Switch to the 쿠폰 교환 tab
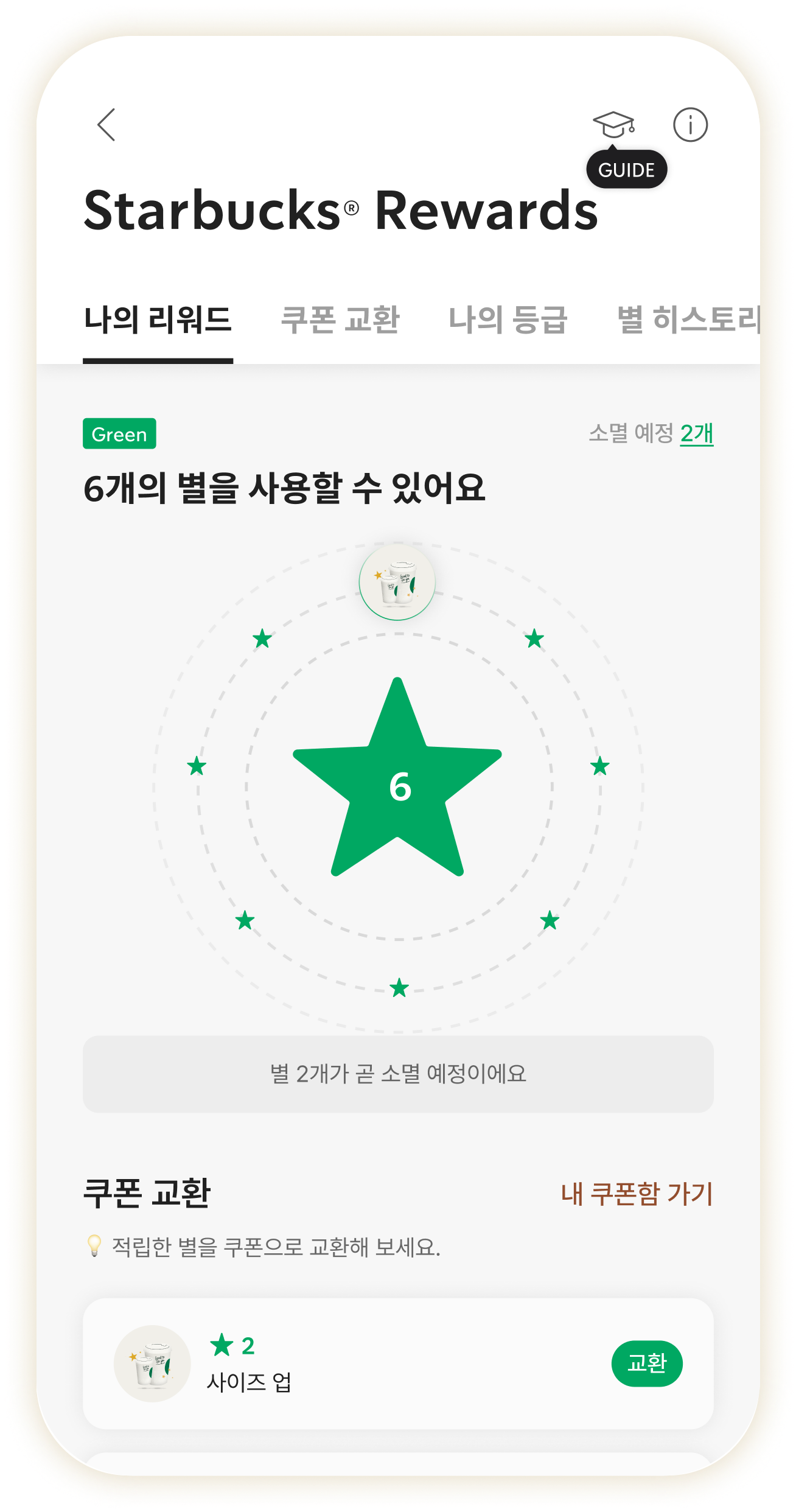Viewport: 796px width, 1512px height. [340, 320]
